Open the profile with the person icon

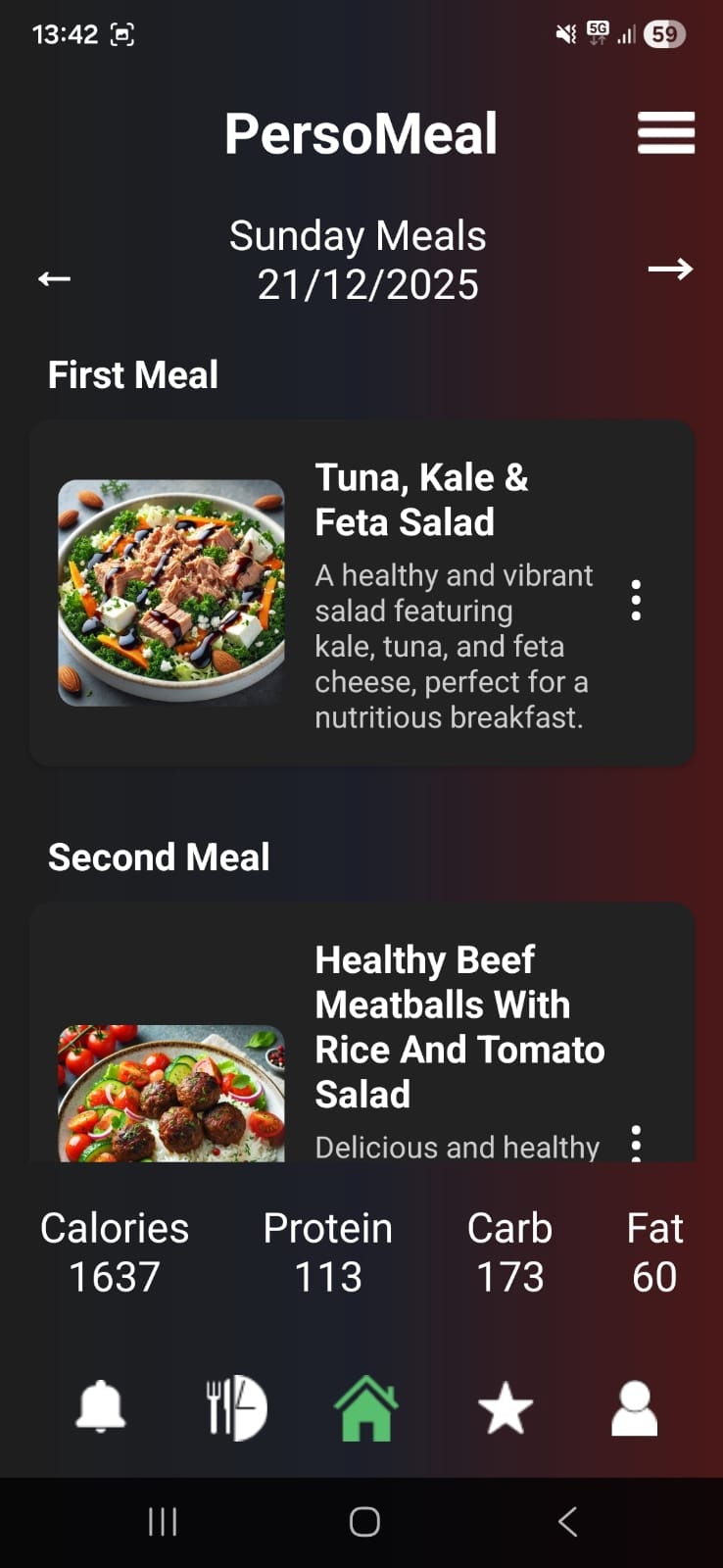coord(634,1407)
